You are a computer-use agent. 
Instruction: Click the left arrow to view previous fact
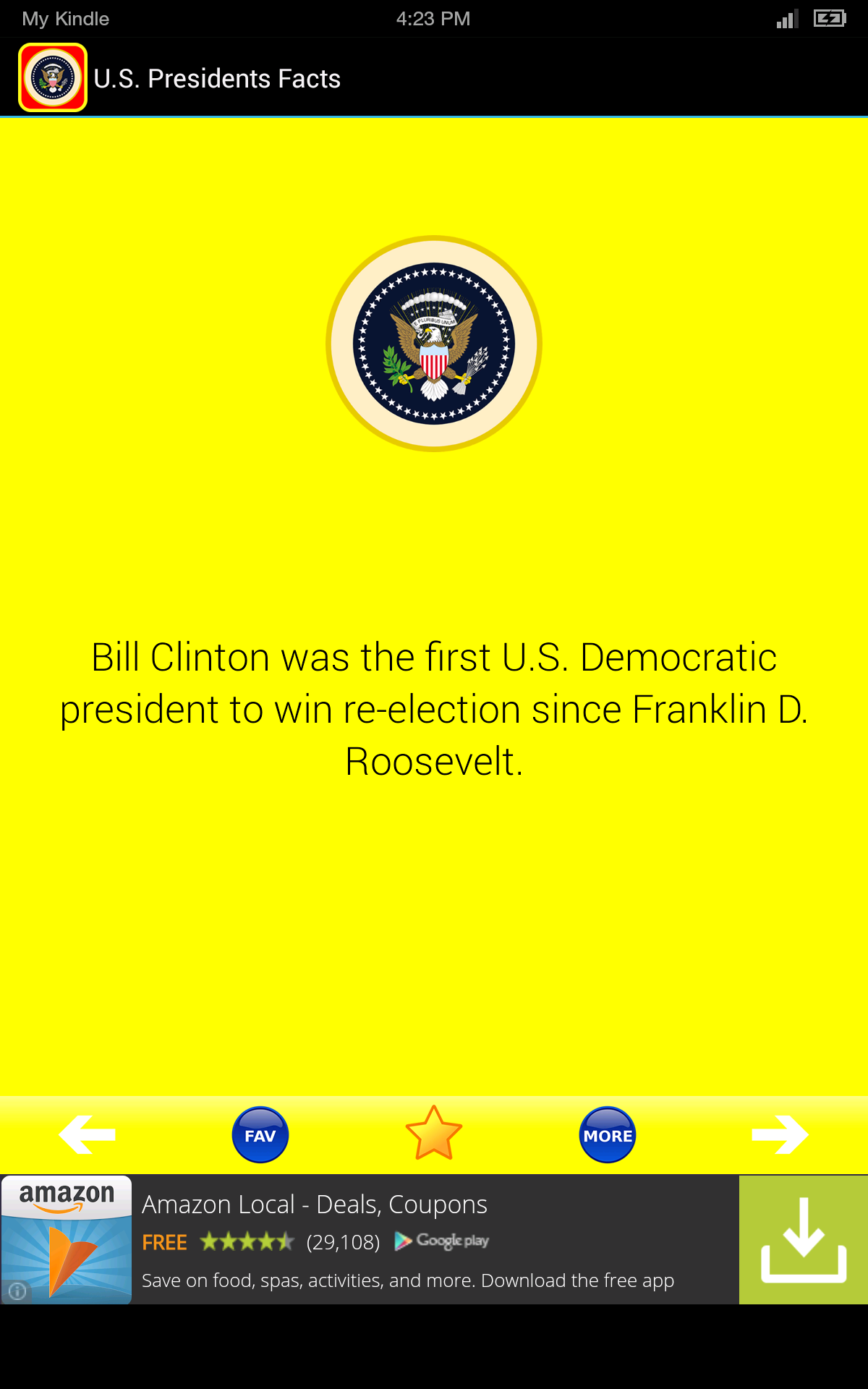click(x=87, y=1134)
